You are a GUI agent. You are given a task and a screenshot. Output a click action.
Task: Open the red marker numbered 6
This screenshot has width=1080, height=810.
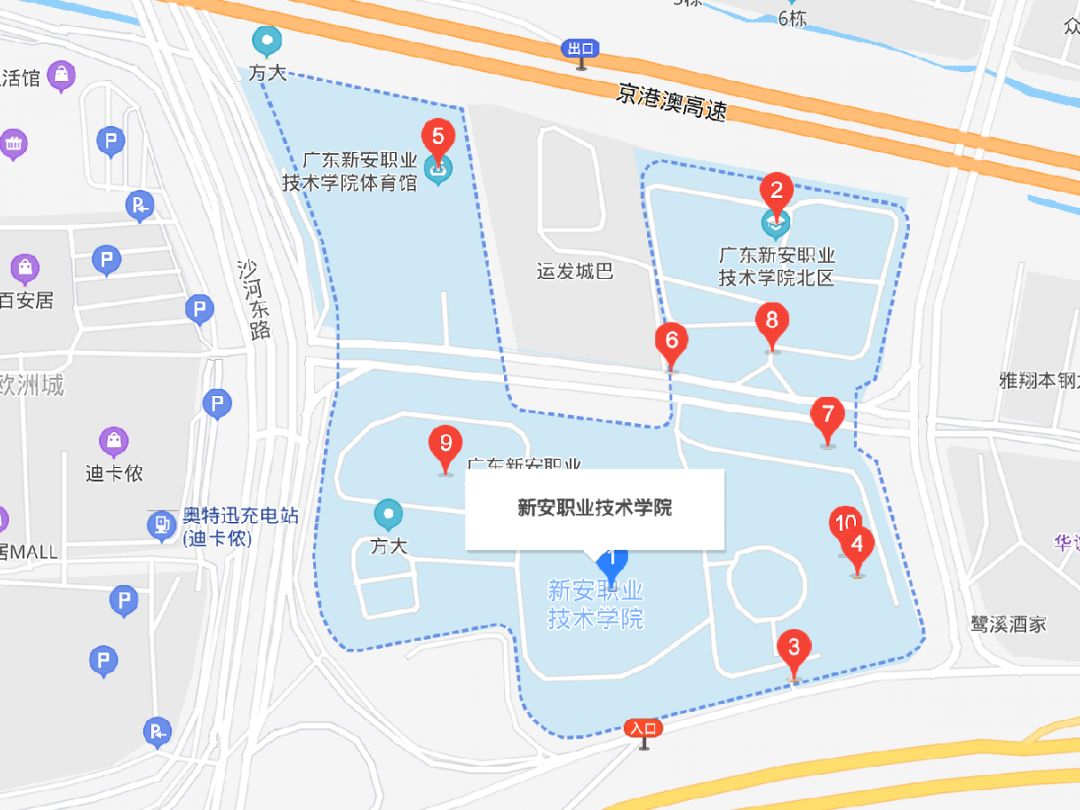(x=671, y=340)
